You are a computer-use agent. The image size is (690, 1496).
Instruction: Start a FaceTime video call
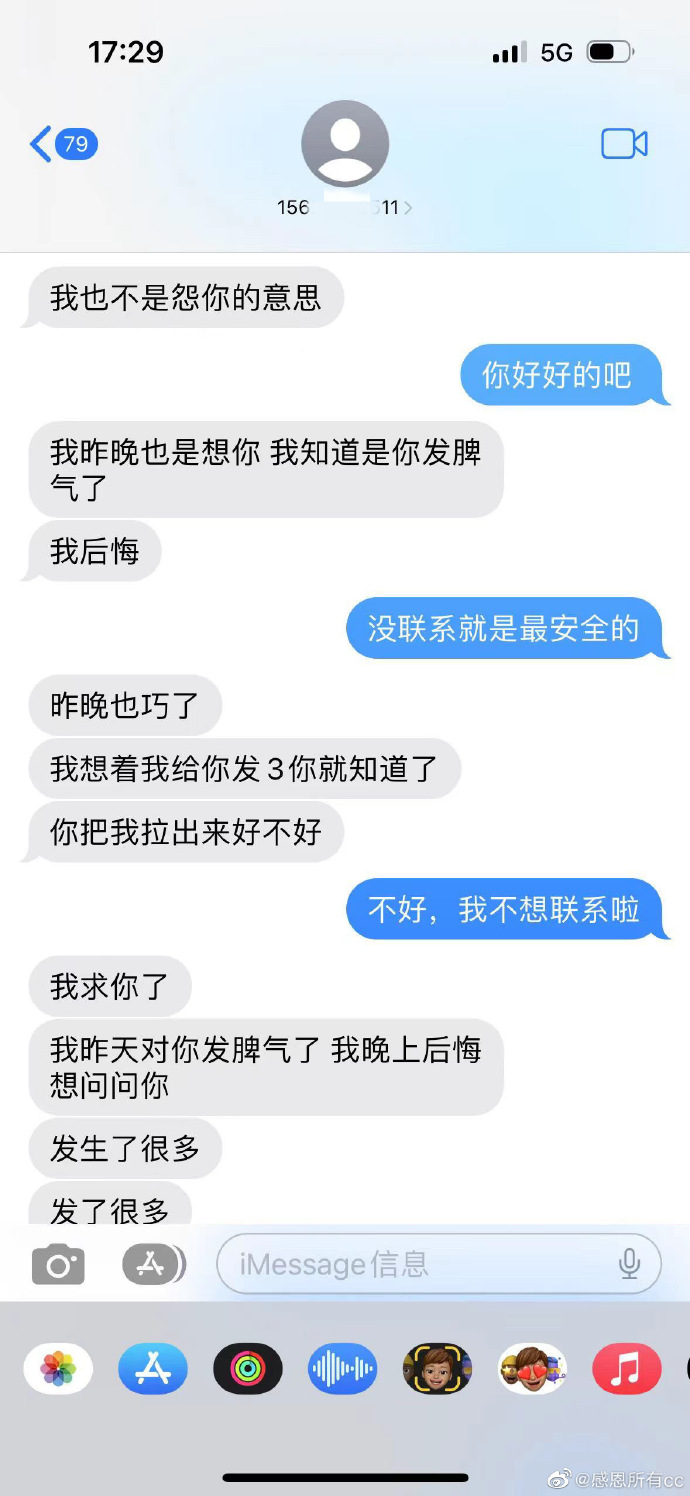[624, 144]
